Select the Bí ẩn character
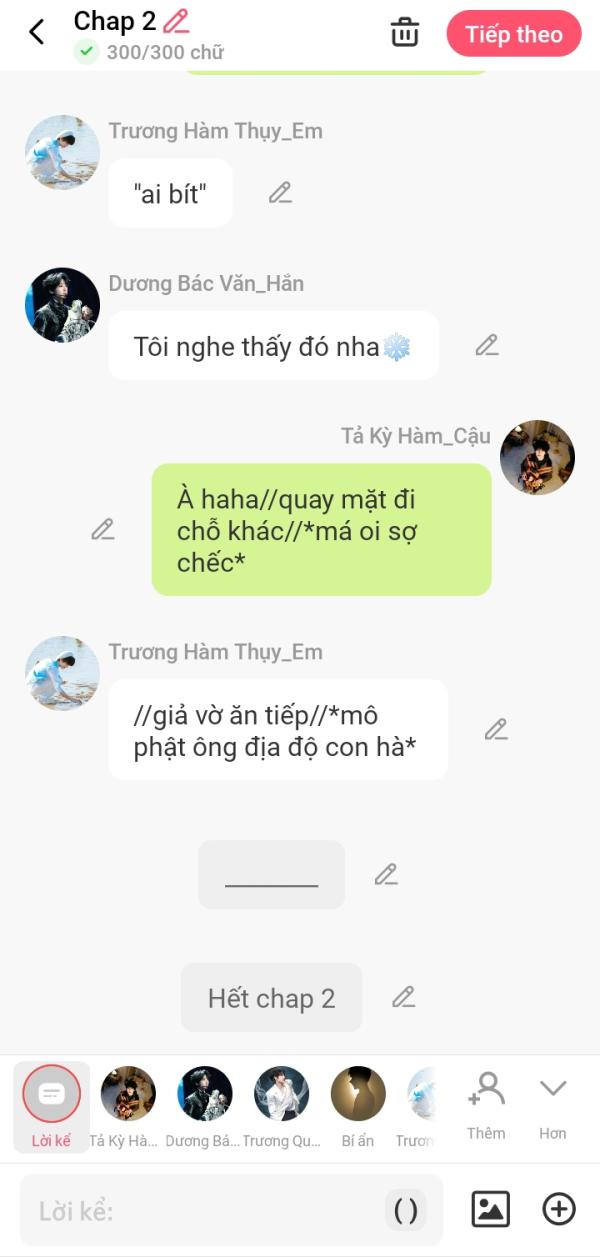Image resolution: width=600 pixels, height=1257 pixels. coord(358,1106)
